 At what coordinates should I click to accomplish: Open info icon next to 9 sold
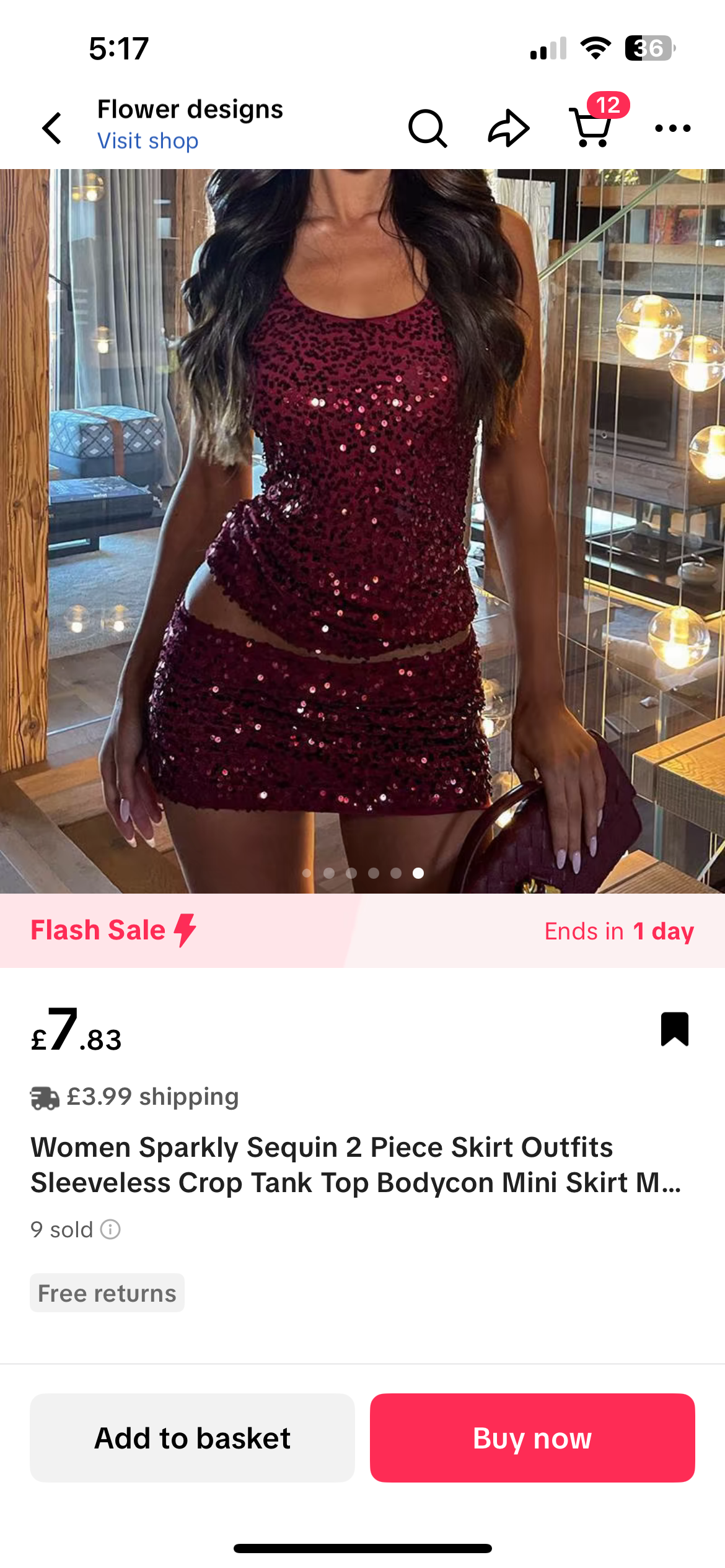[x=110, y=1229]
